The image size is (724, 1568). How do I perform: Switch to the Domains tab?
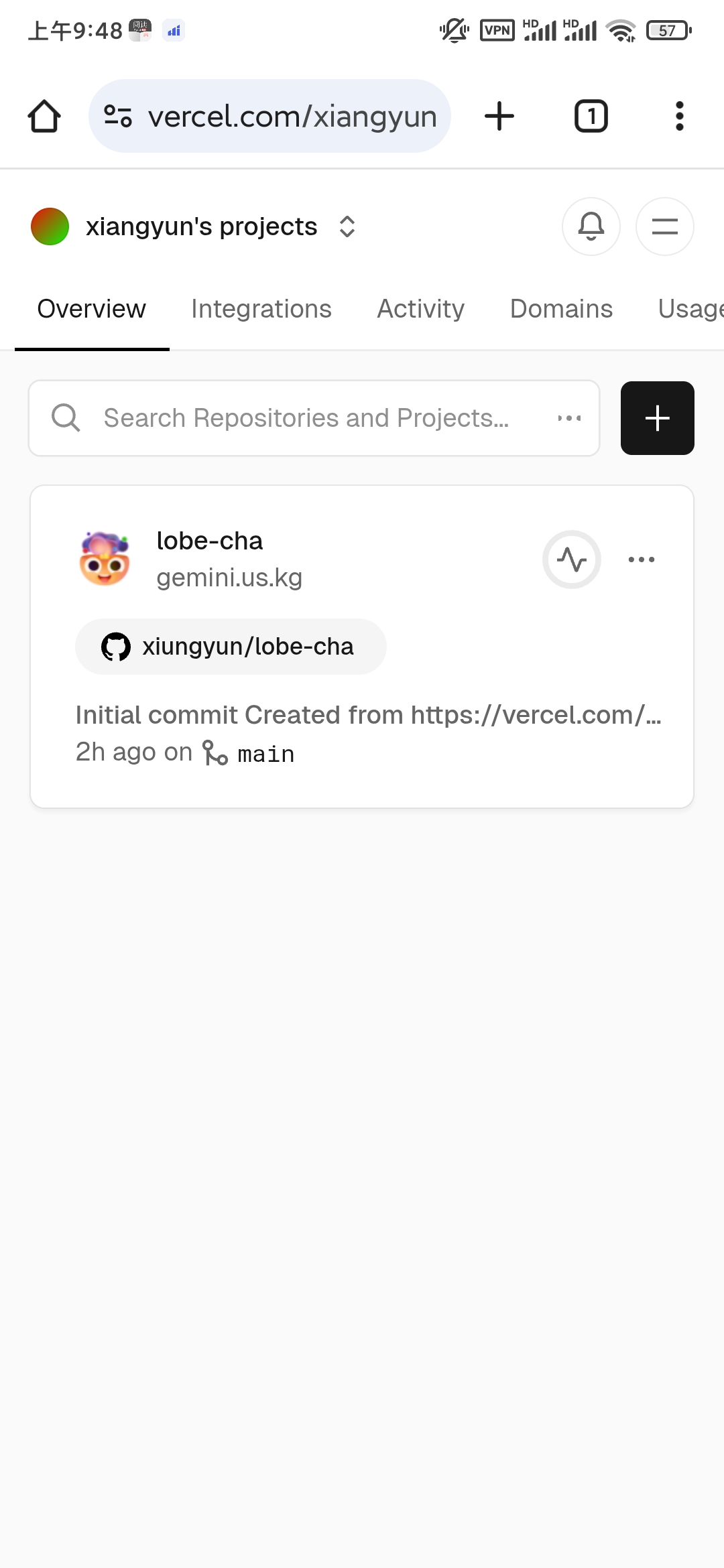[x=561, y=309]
